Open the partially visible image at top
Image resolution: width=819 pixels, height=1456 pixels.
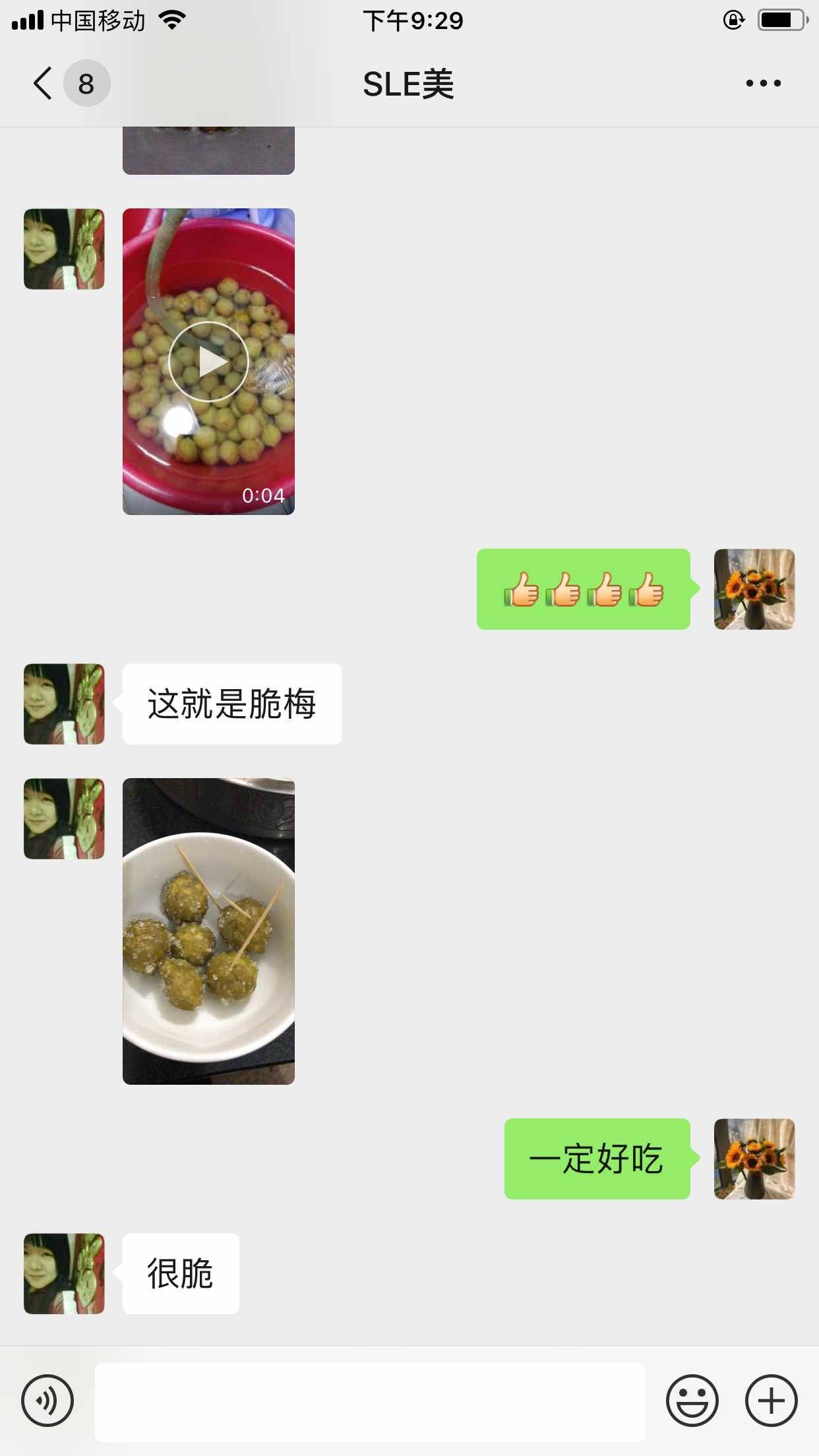point(208,150)
